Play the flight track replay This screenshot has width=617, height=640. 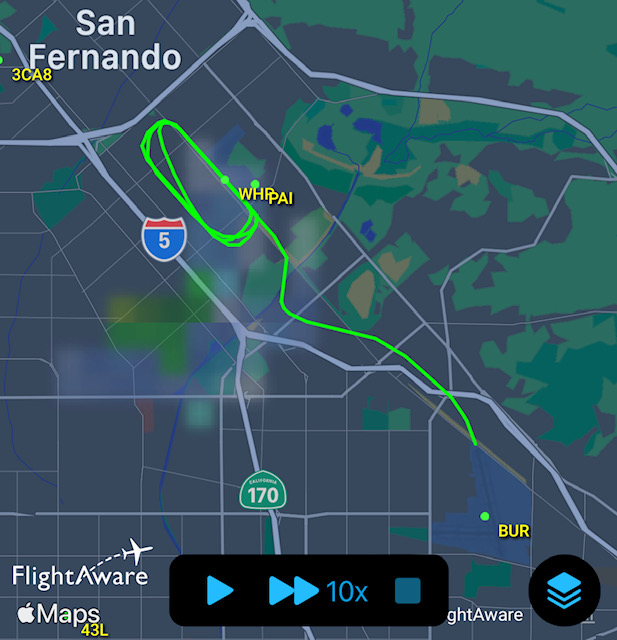[220, 591]
